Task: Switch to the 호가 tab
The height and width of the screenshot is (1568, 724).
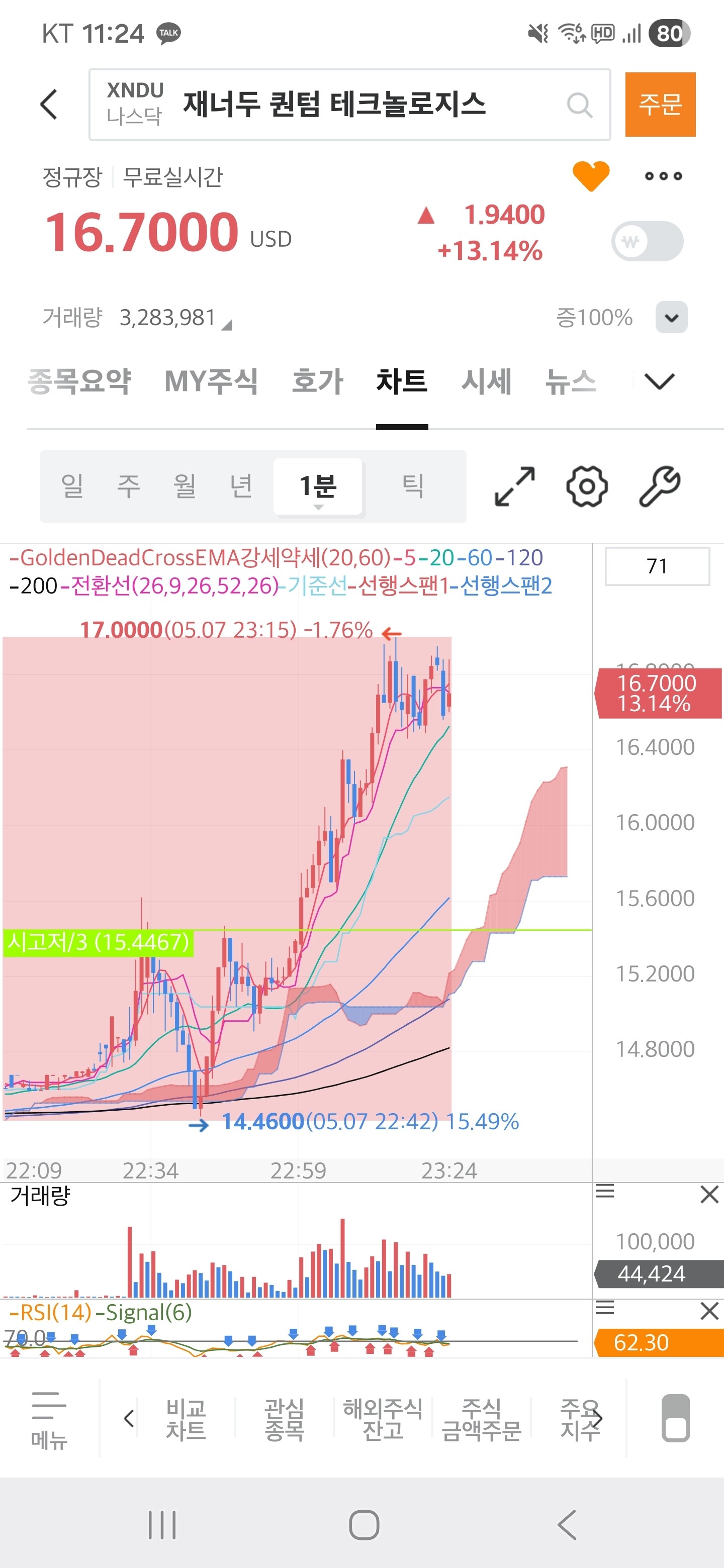Action: click(x=317, y=381)
